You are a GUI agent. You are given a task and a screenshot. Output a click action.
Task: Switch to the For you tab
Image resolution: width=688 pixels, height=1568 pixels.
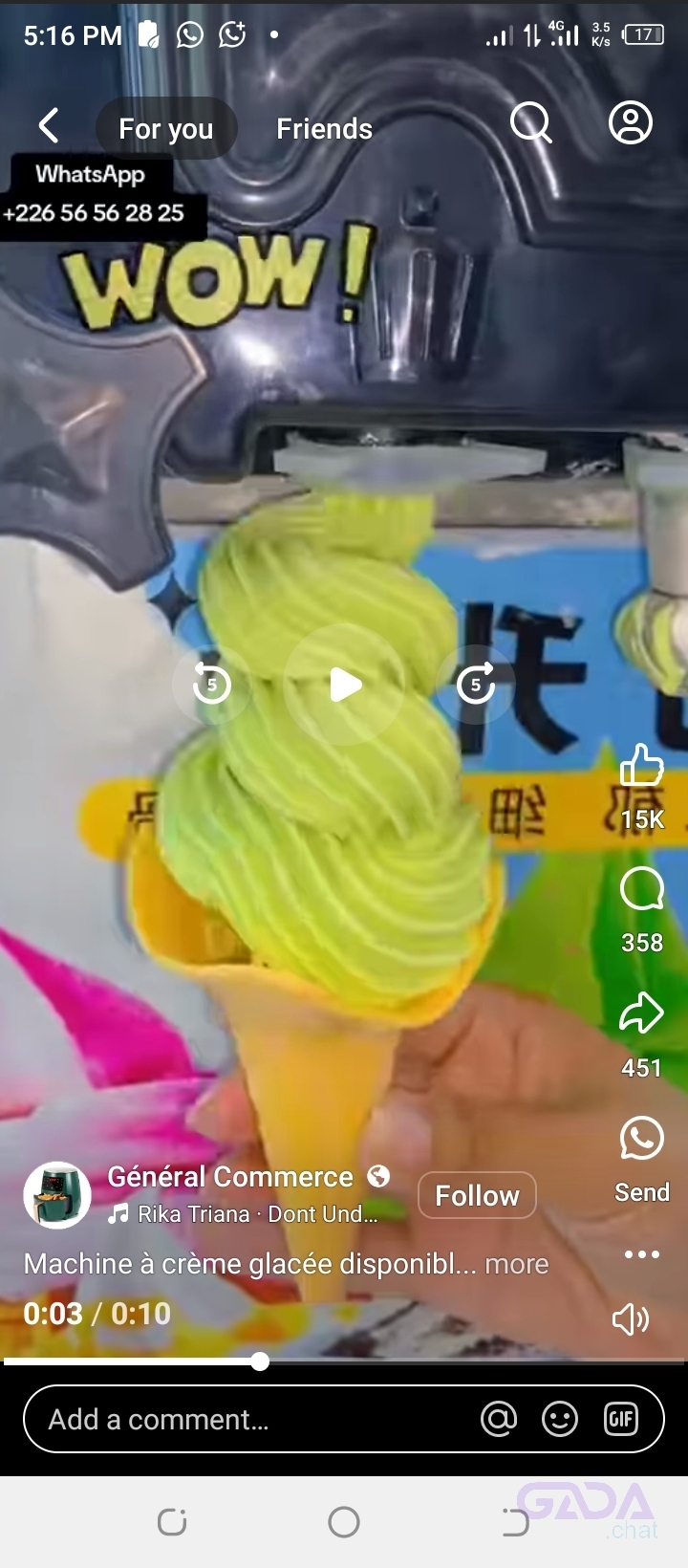click(x=166, y=128)
